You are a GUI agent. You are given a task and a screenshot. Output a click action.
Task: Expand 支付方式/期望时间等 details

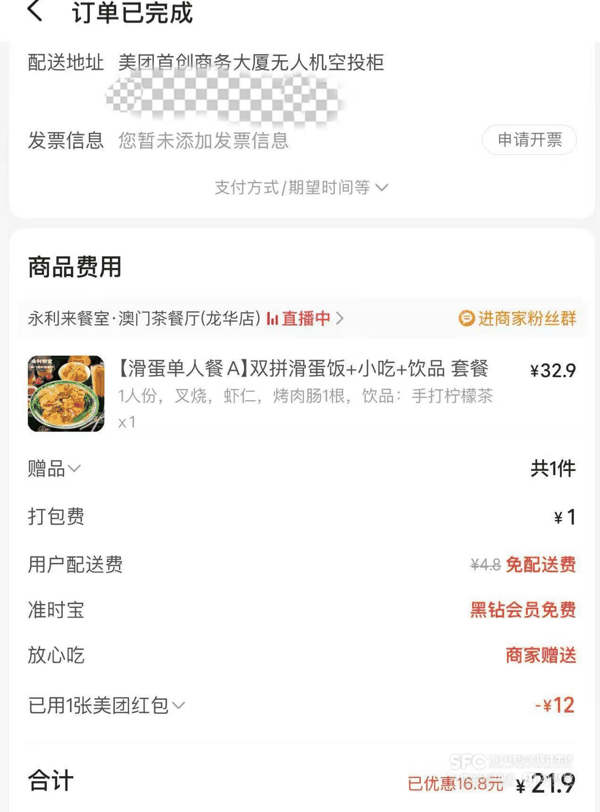coord(301,187)
